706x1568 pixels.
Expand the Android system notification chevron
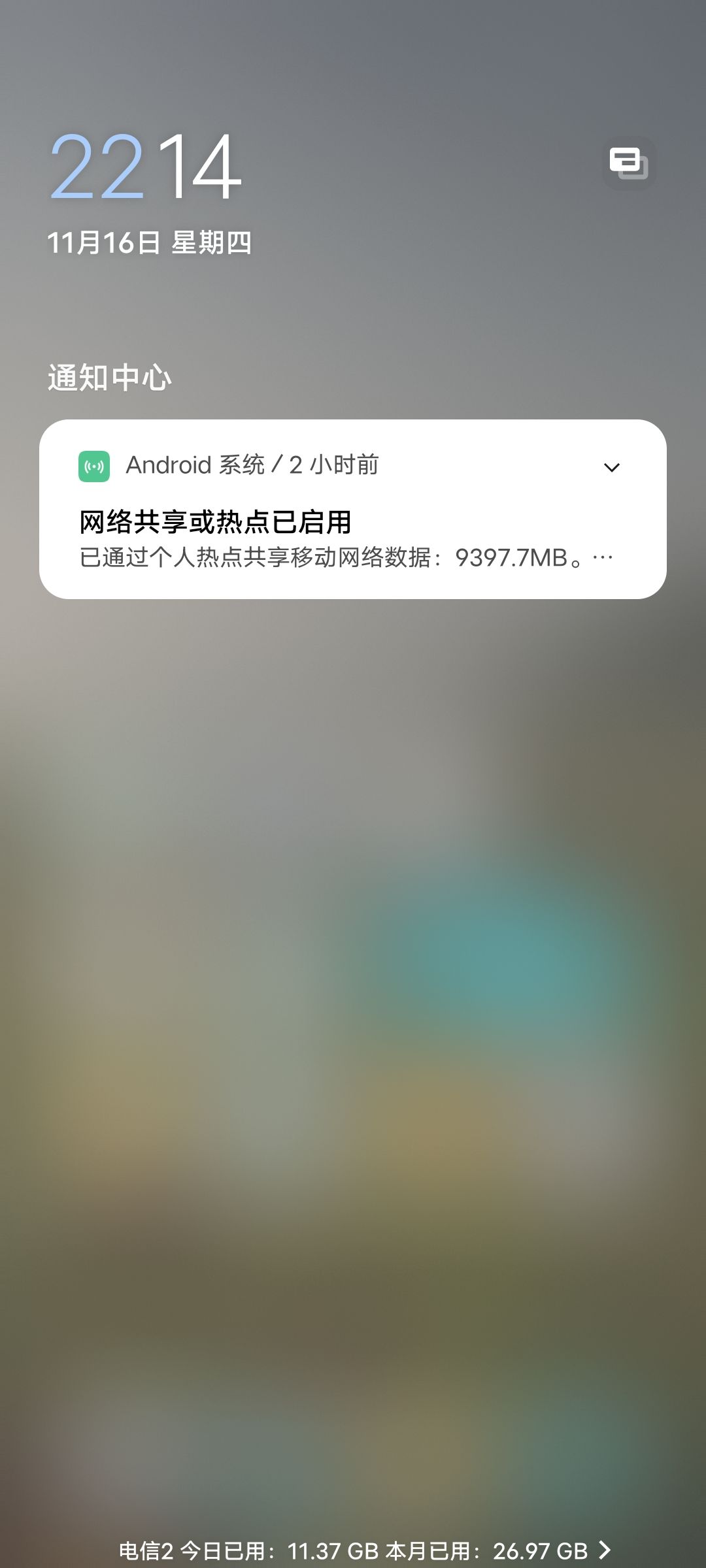coord(612,467)
